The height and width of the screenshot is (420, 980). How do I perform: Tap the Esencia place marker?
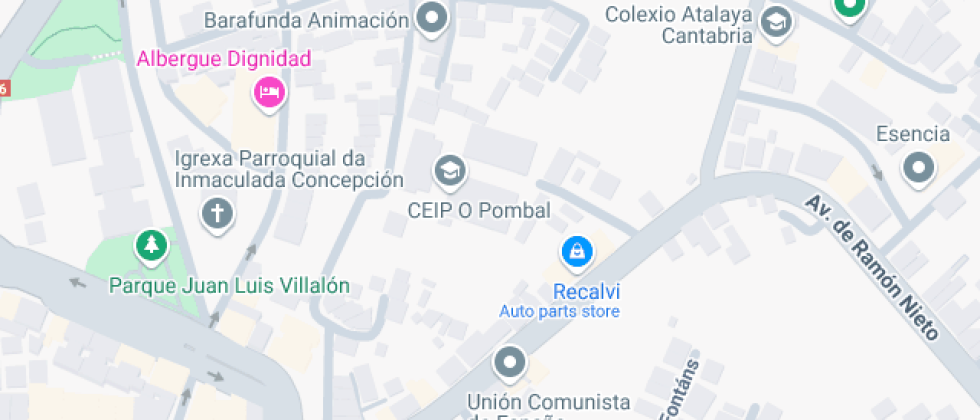917,167
